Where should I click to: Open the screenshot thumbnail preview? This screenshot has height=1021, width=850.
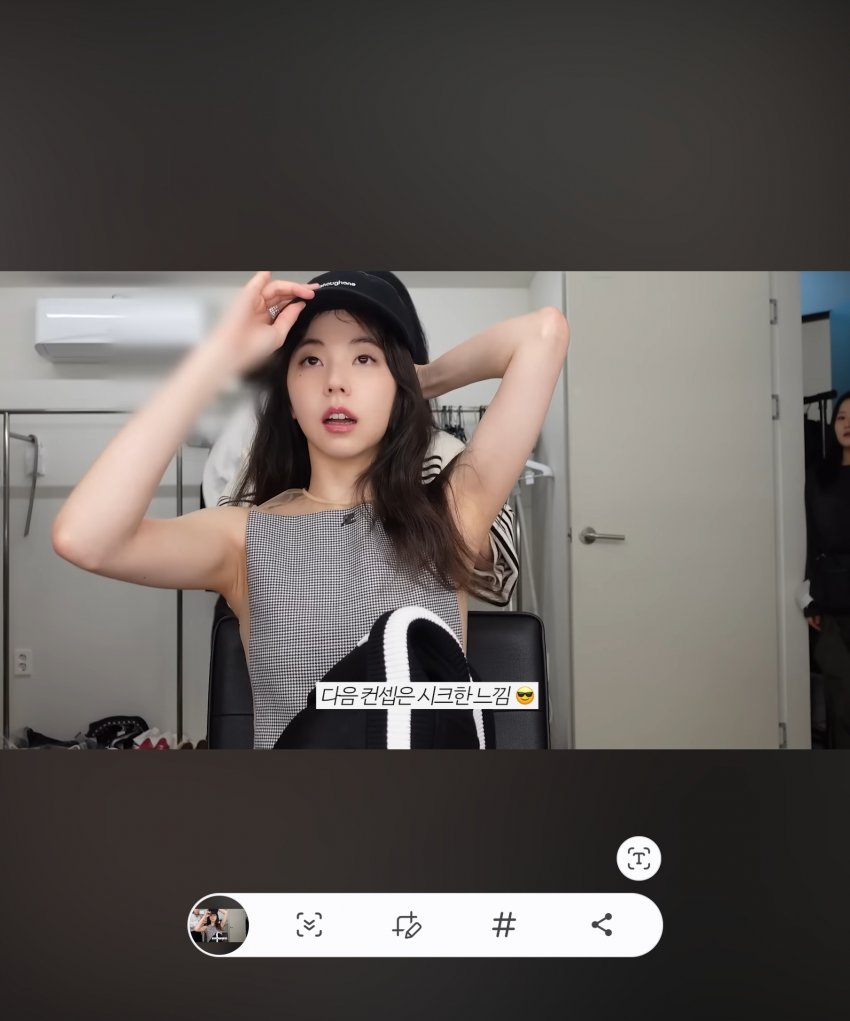[x=218, y=925]
